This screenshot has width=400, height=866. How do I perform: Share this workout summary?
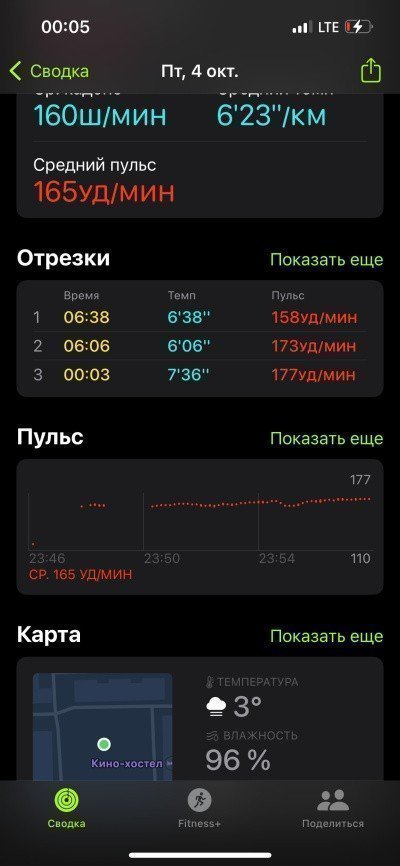click(x=371, y=71)
